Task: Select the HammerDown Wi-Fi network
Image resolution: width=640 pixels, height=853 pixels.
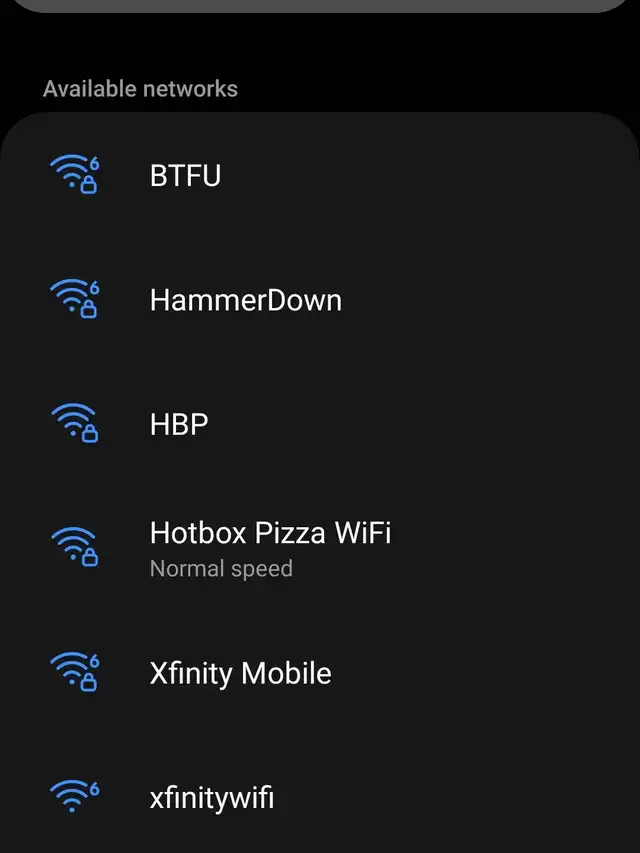Action: pyautogui.click(x=246, y=300)
